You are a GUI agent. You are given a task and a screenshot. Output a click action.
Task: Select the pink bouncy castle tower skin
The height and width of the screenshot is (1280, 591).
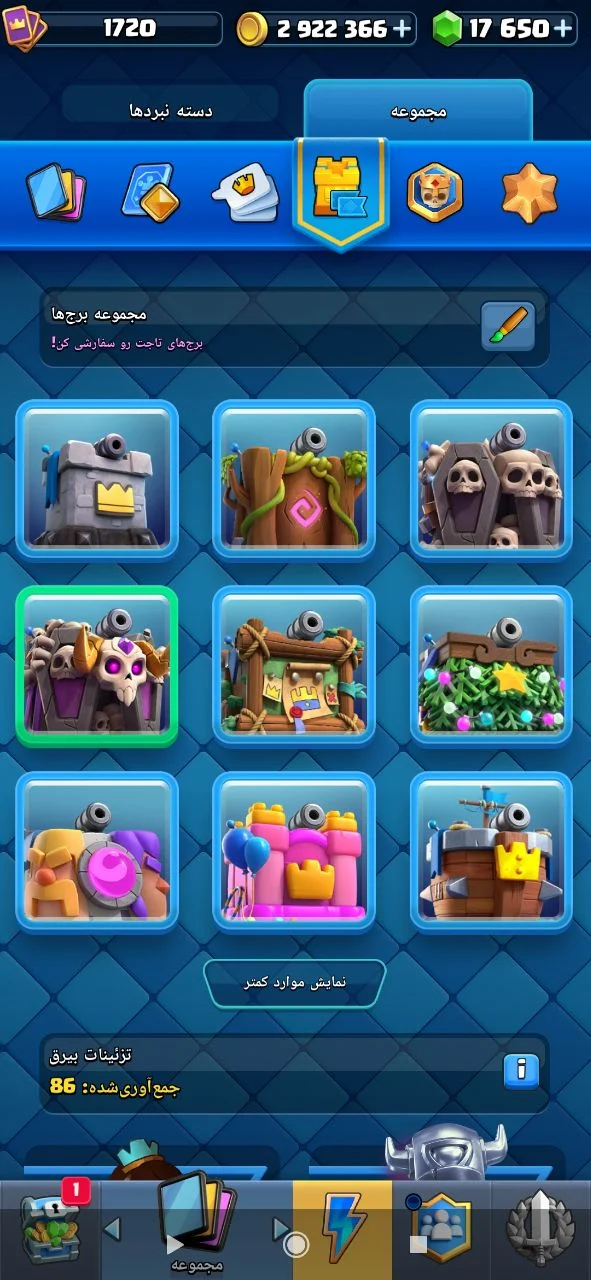pos(294,851)
